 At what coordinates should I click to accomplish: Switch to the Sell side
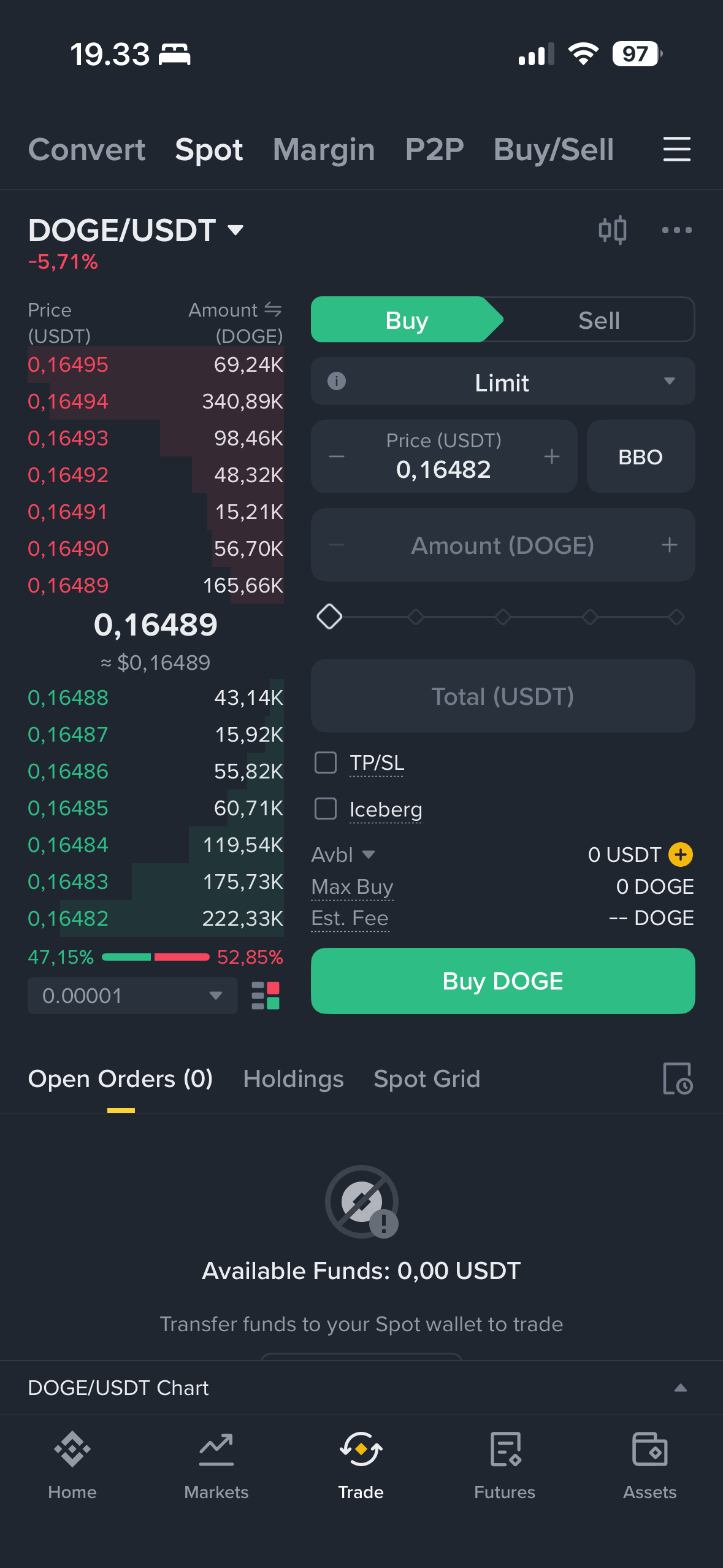[x=598, y=320]
